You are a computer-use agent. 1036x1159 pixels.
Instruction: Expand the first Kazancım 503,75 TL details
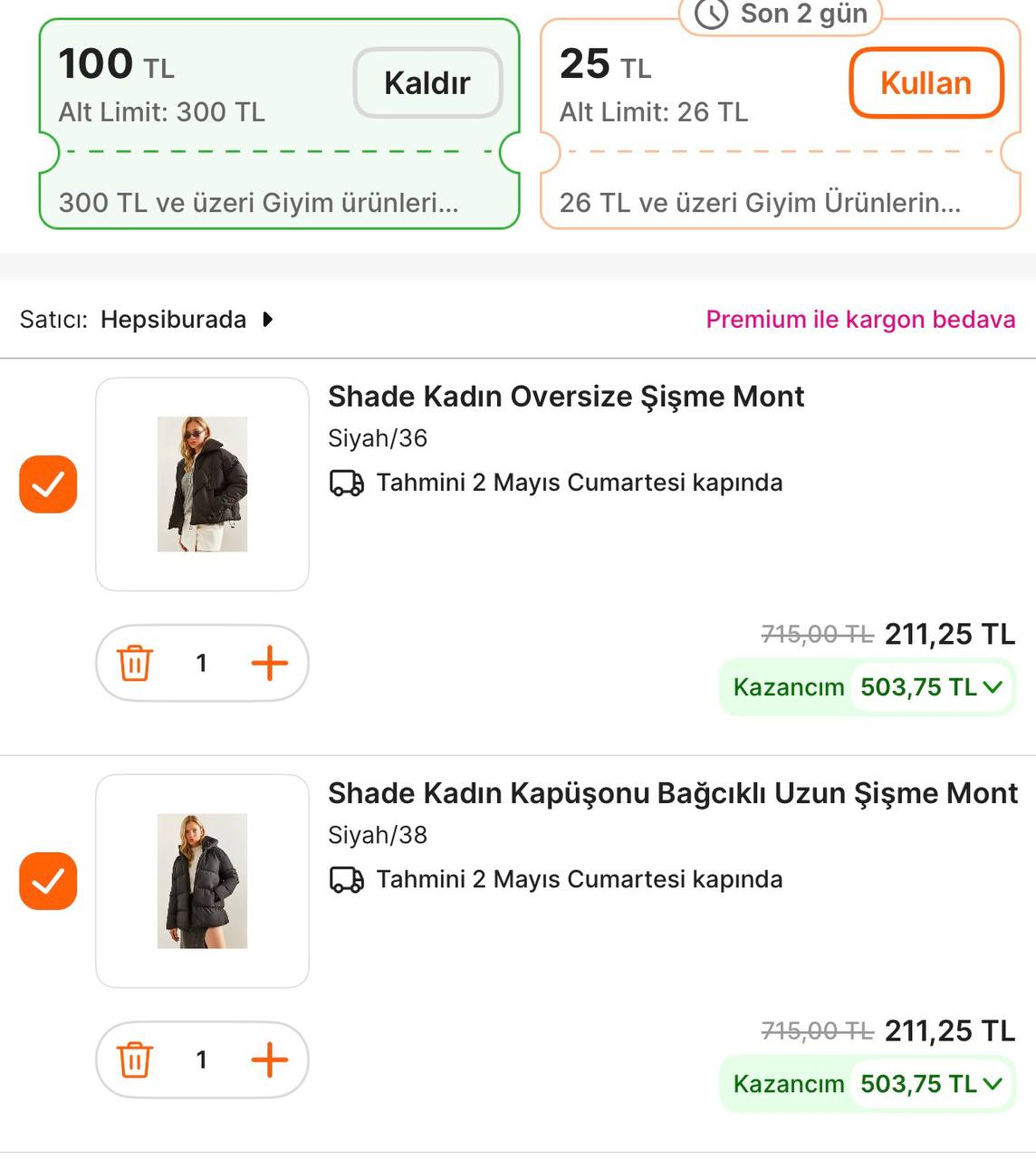point(993,687)
